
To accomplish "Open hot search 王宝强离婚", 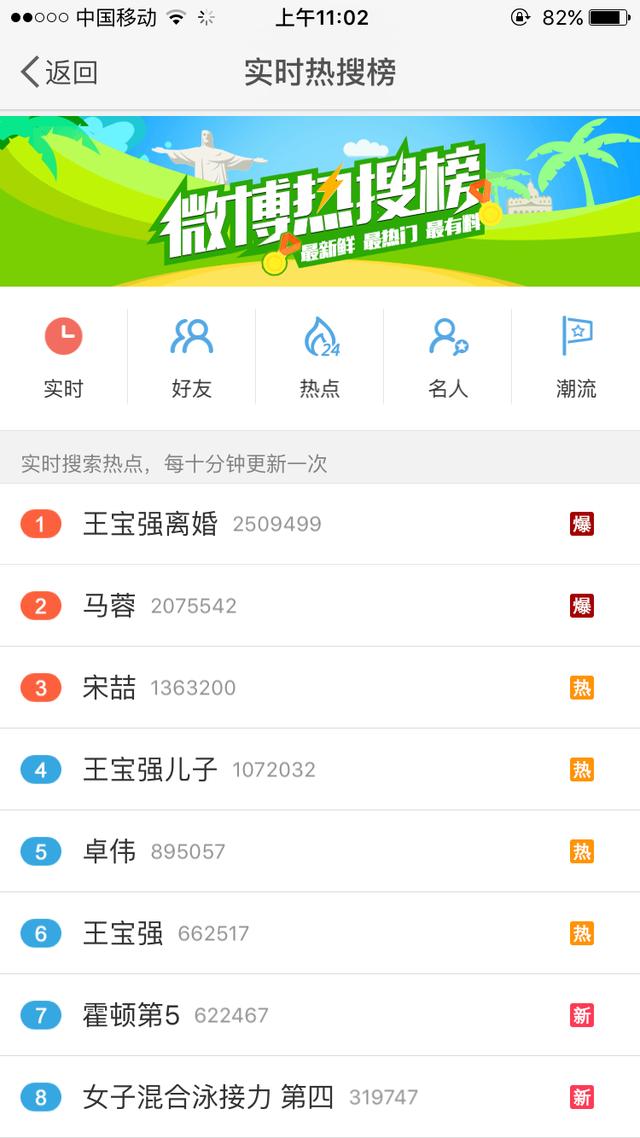I will click(150, 524).
